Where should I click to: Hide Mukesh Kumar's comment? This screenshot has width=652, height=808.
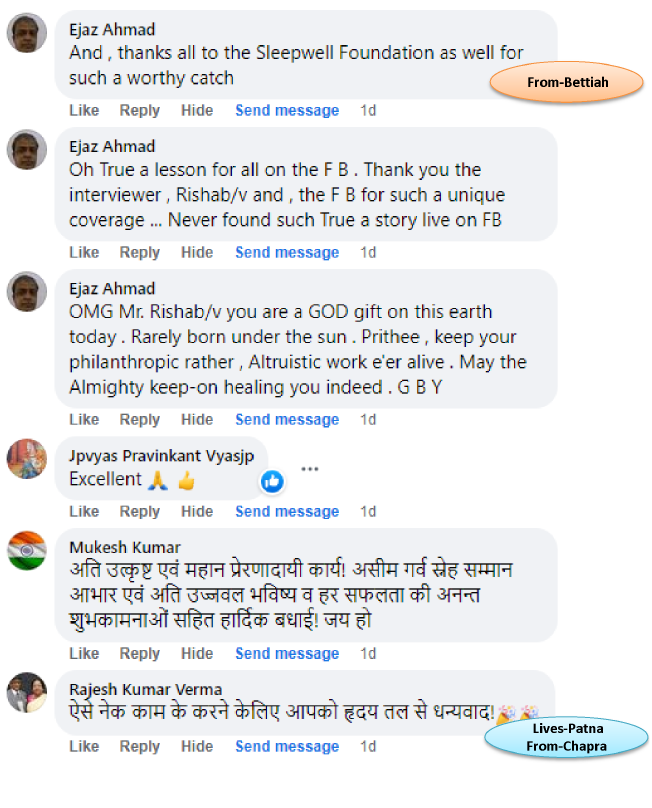click(x=197, y=654)
